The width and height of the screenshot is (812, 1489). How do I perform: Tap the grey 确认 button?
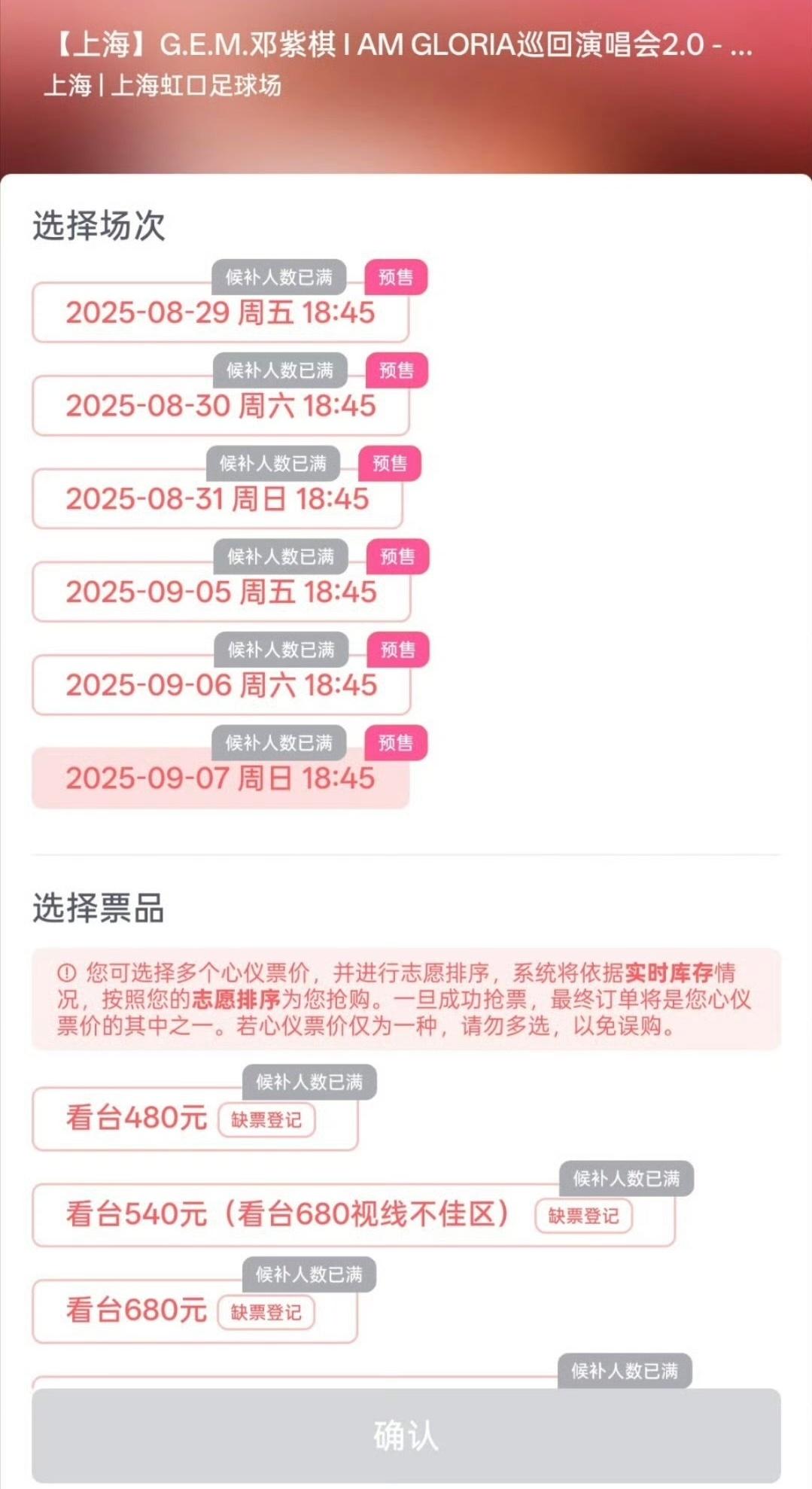pyautogui.click(x=406, y=1436)
